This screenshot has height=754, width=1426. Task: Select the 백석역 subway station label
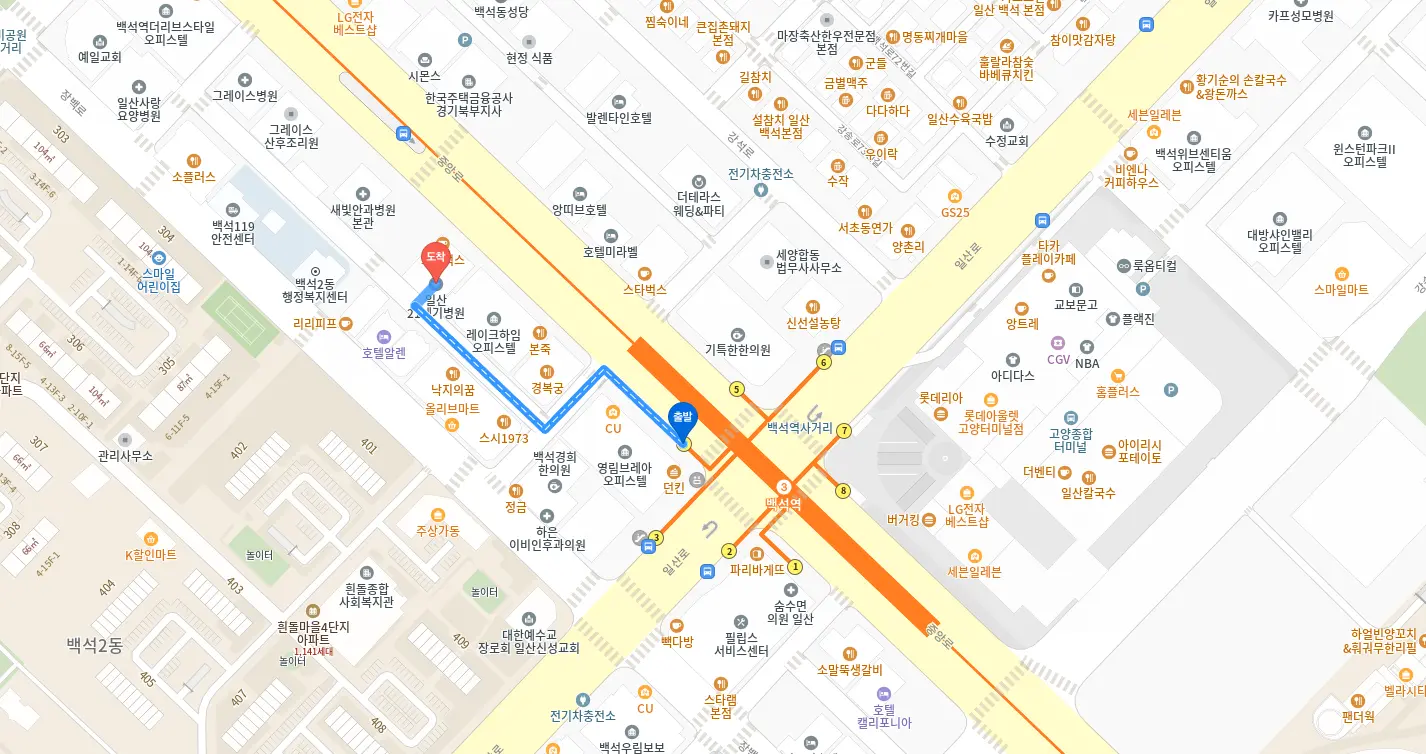(x=784, y=503)
